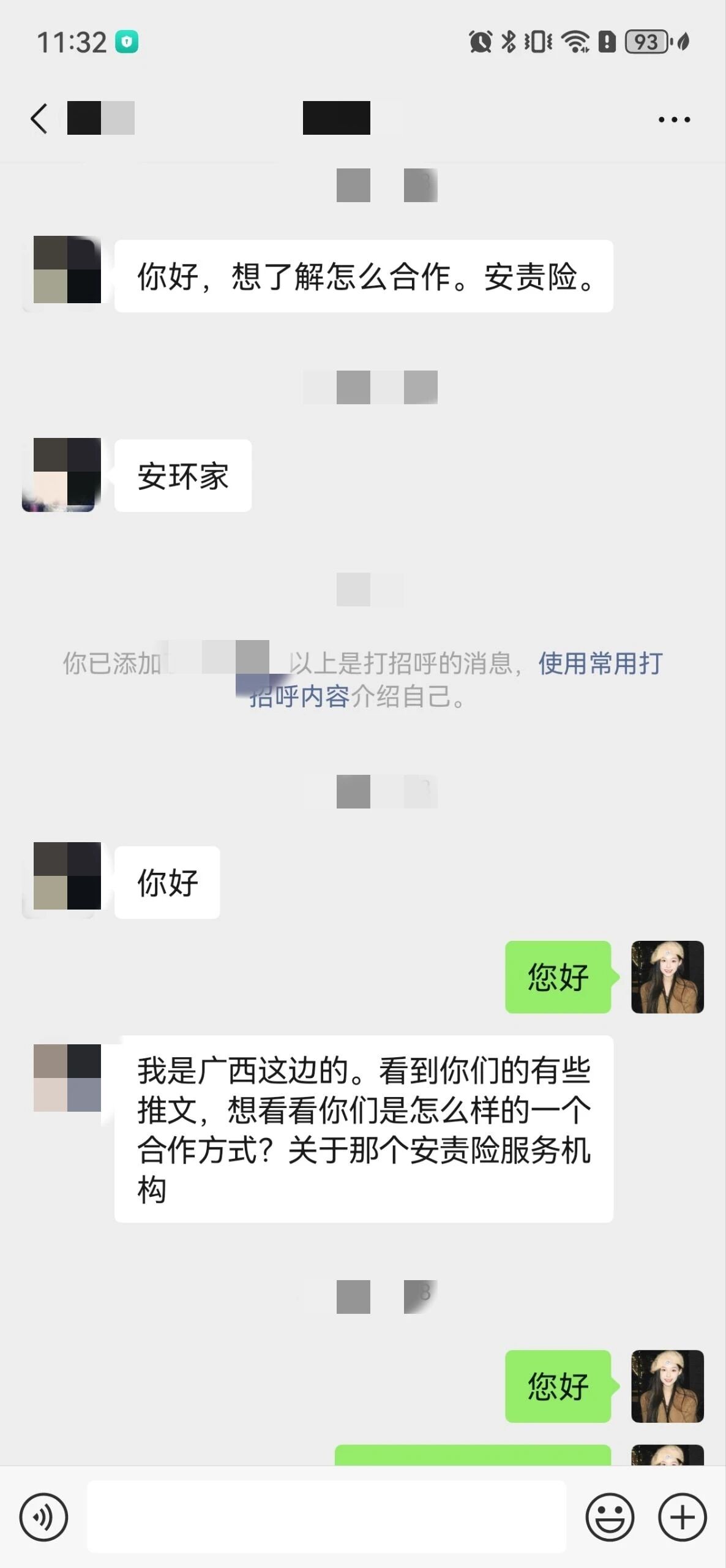This screenshot has height=1568, width=726.
Task: Tap the 使用常用打招呼内容 link
Action: (600, 664)
